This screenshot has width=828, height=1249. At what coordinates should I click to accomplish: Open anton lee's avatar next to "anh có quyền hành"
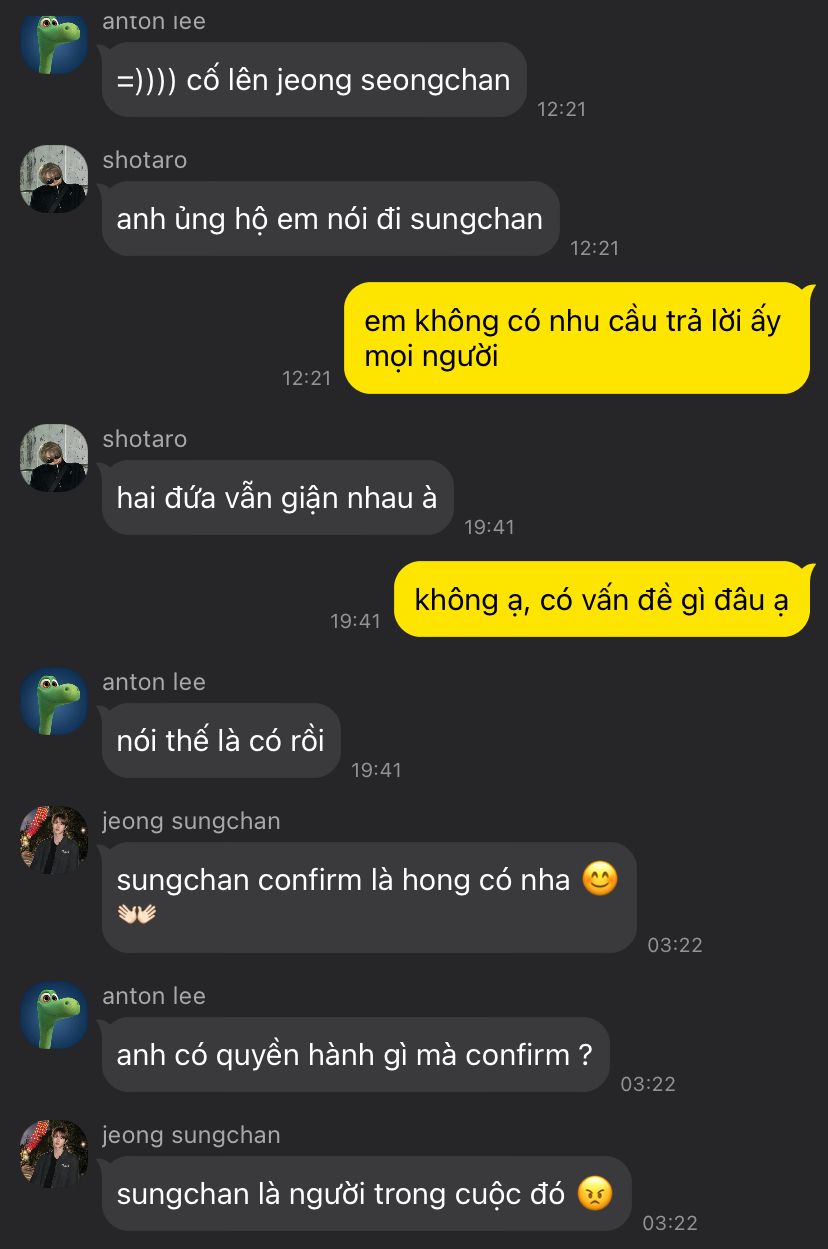(54, 1015)
